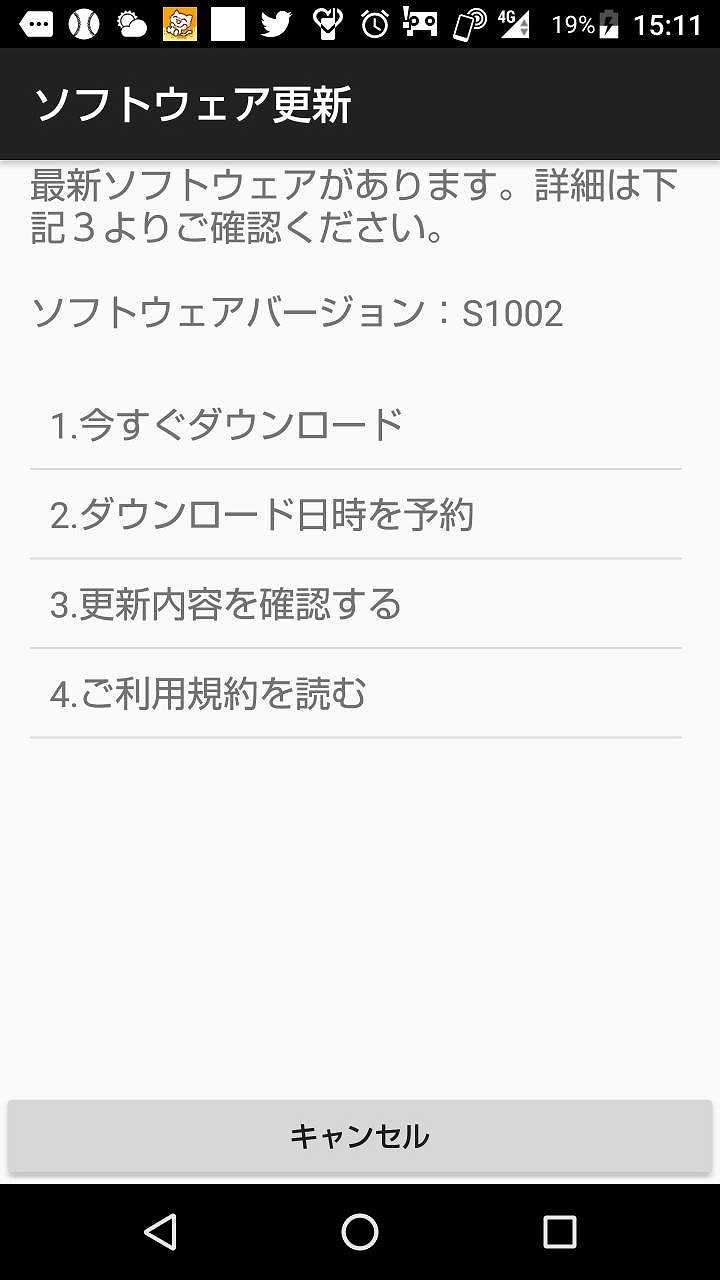Open ダウンロード日時を予約 option
The image size is (720, 1280).
click(x=355, y=515)
